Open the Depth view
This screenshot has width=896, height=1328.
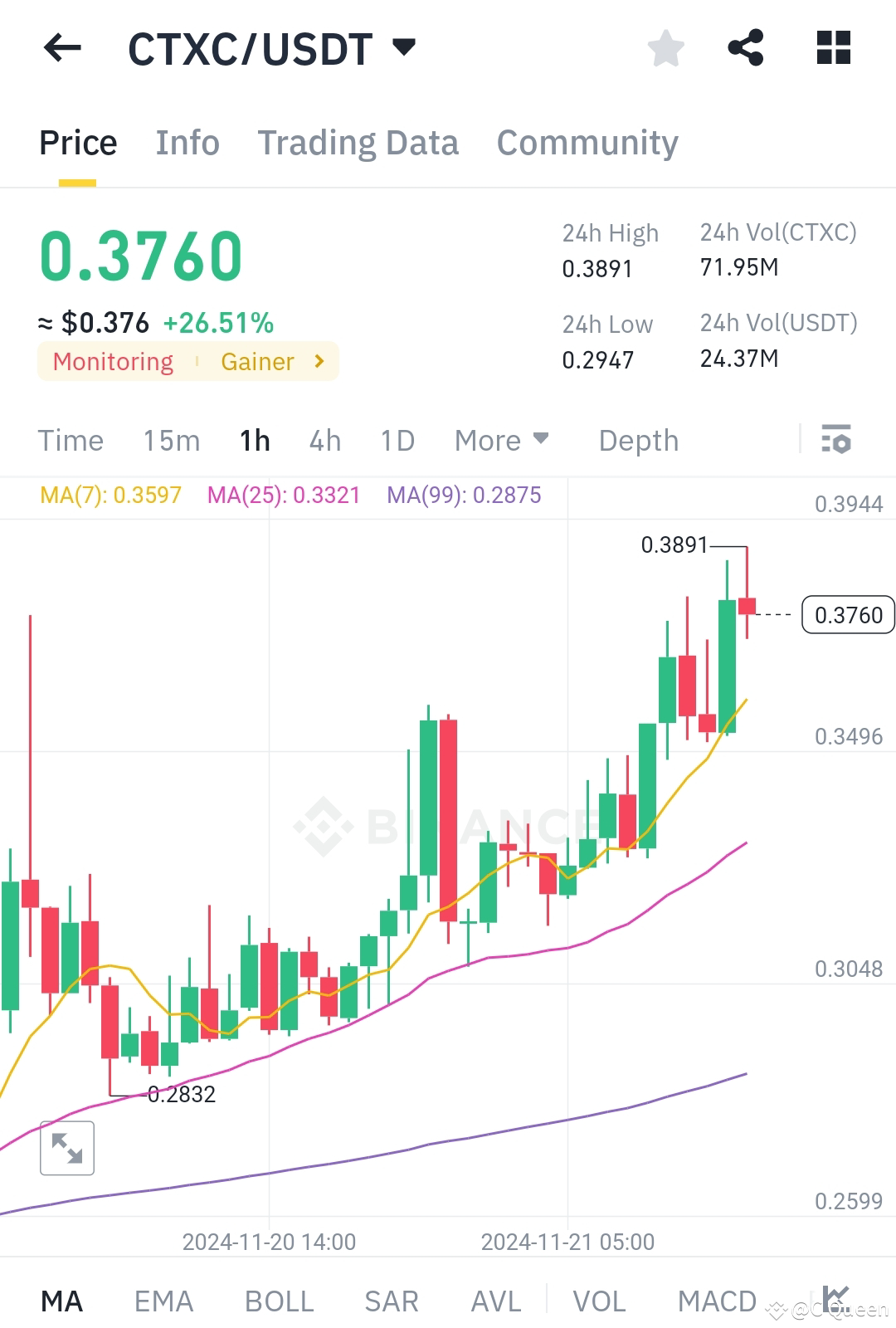pyautogui.click(x=637, y=440)
